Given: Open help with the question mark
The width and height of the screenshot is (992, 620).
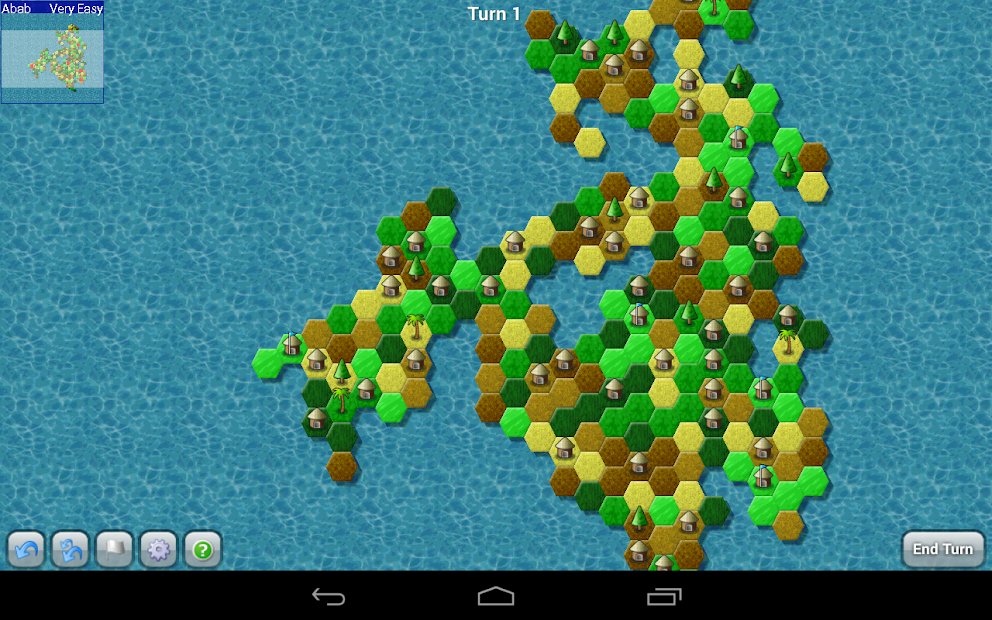Looking at the screenshot, I should (202, 550).
